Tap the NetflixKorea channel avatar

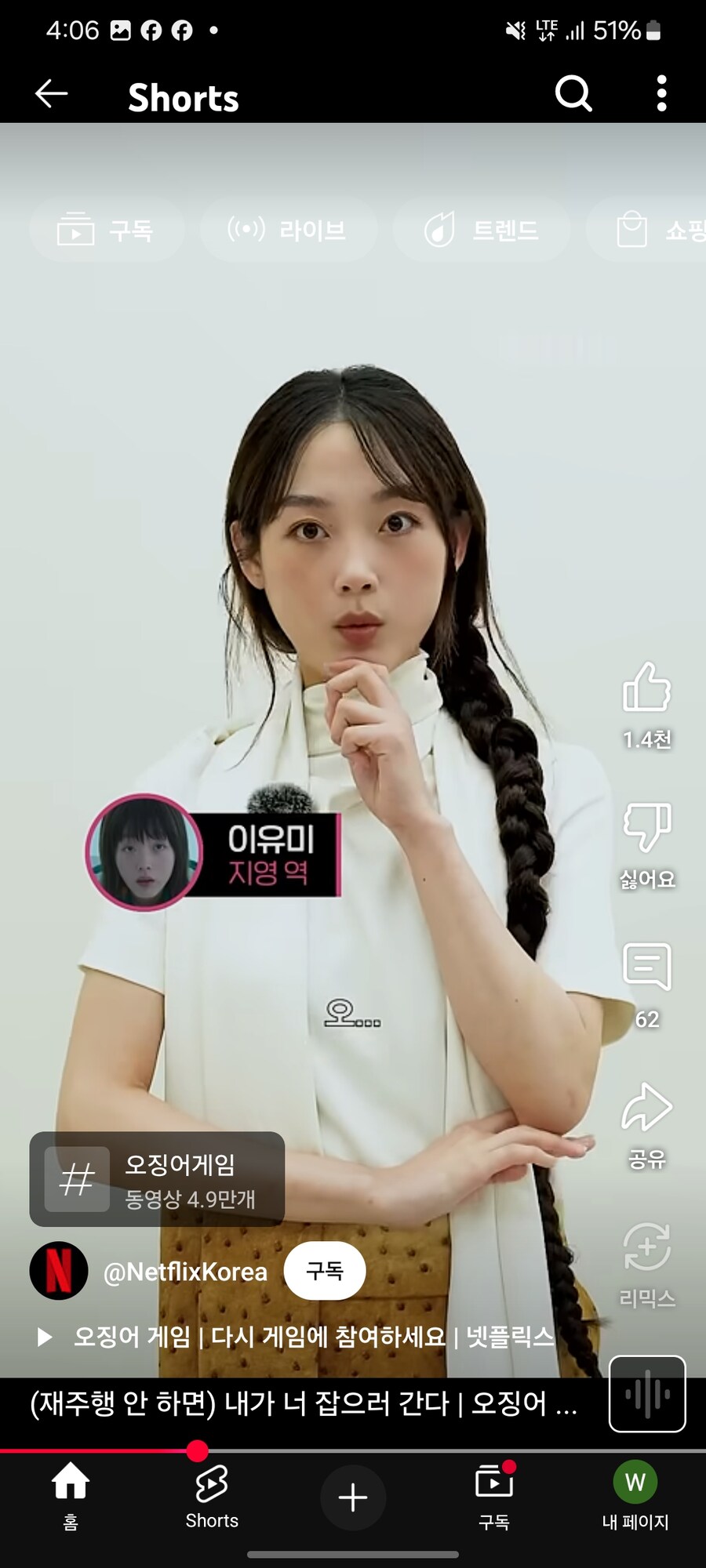click(x=58, y=1271)
